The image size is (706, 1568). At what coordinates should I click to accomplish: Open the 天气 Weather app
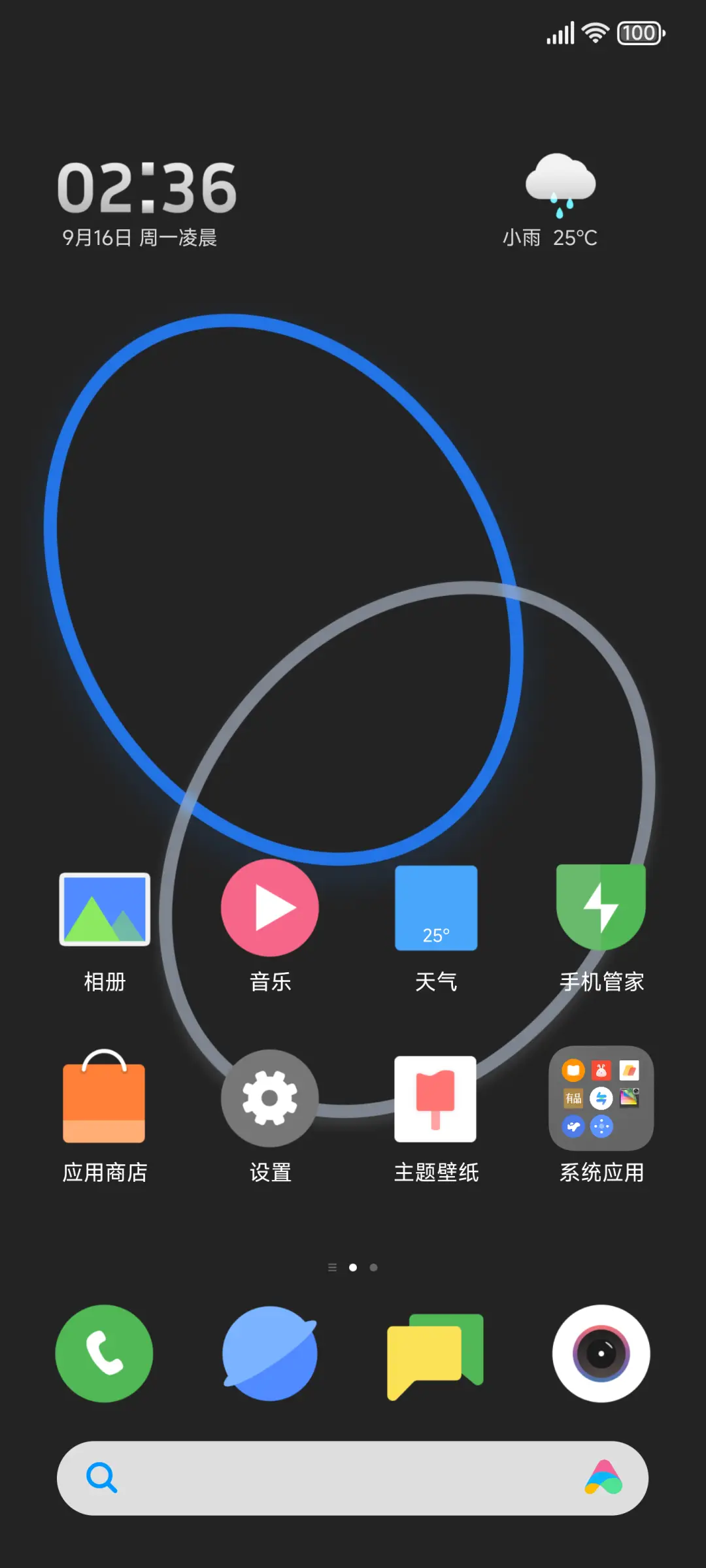(436, 908)
